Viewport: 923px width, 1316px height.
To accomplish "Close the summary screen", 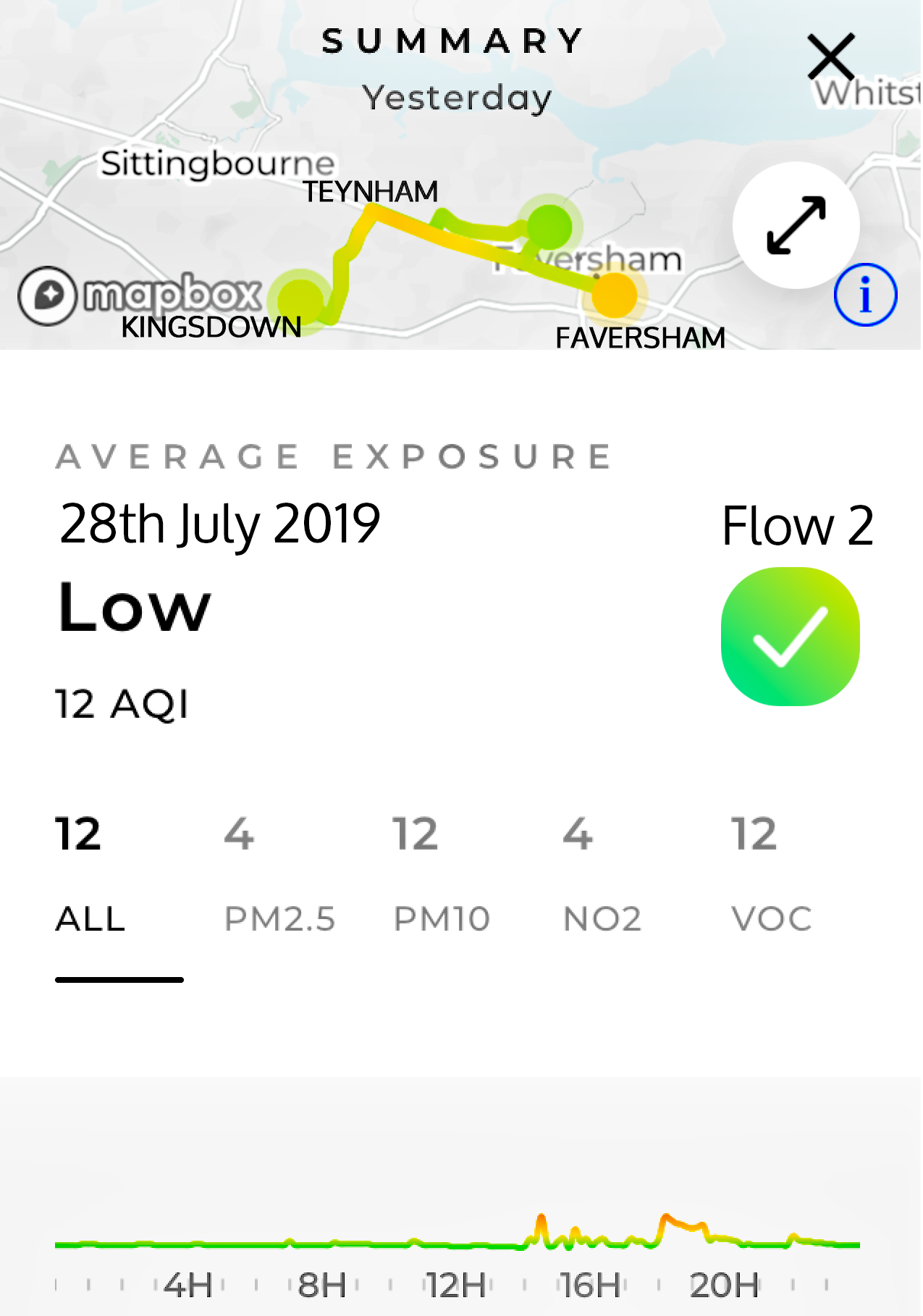I will (830, 56).
